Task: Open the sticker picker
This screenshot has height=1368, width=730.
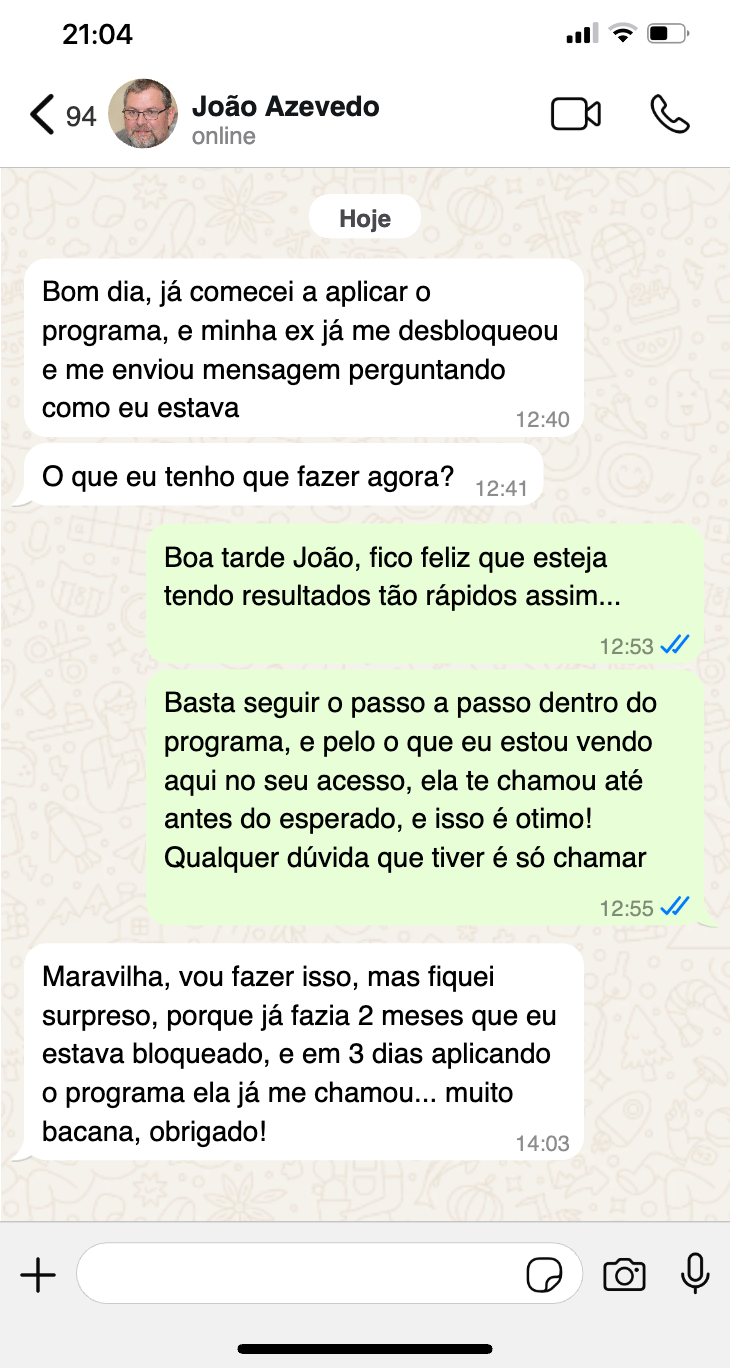Action: 544,1275
